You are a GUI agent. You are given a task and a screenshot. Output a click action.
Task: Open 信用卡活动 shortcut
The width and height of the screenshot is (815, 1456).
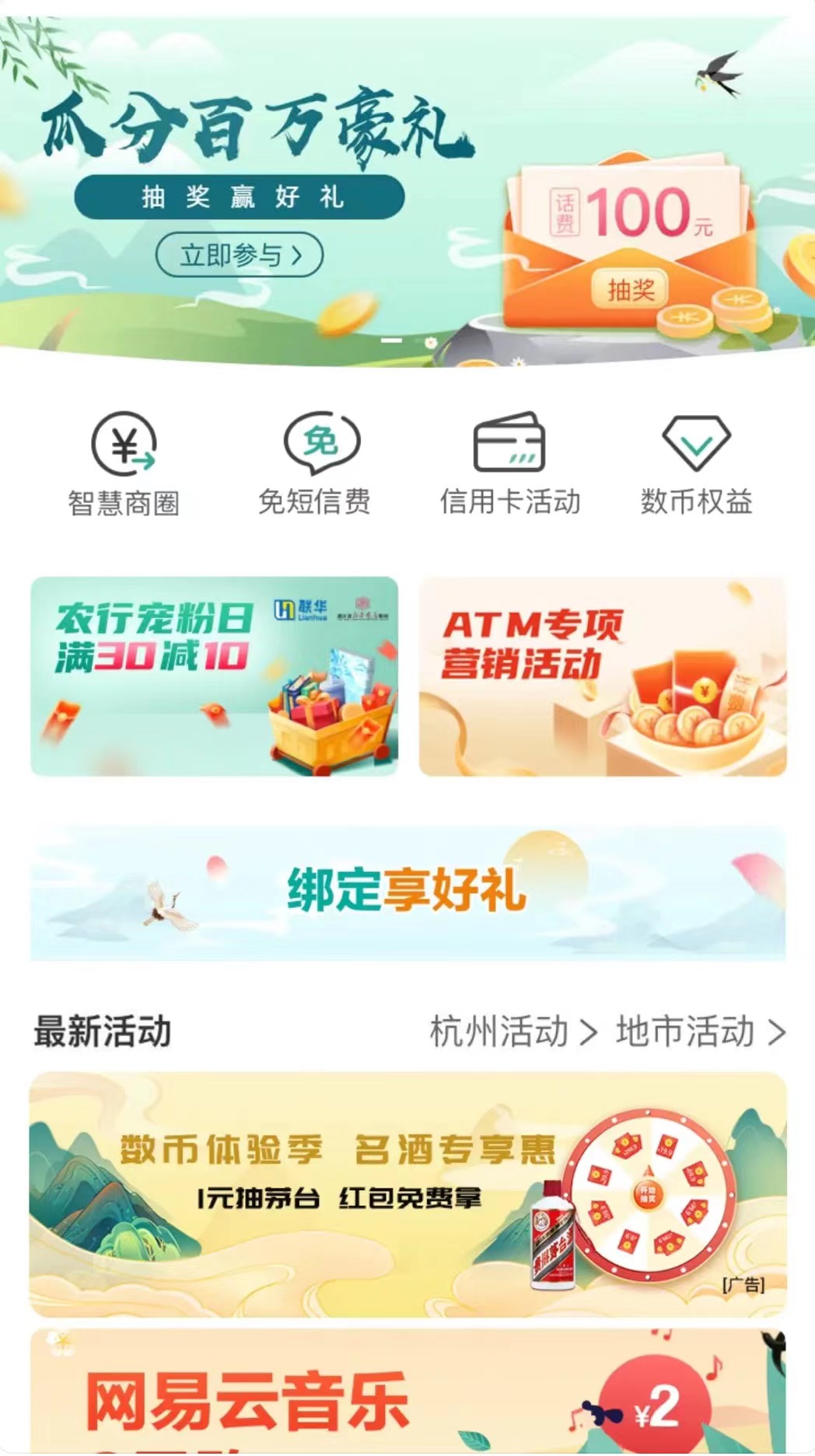[x=509, y=464]
